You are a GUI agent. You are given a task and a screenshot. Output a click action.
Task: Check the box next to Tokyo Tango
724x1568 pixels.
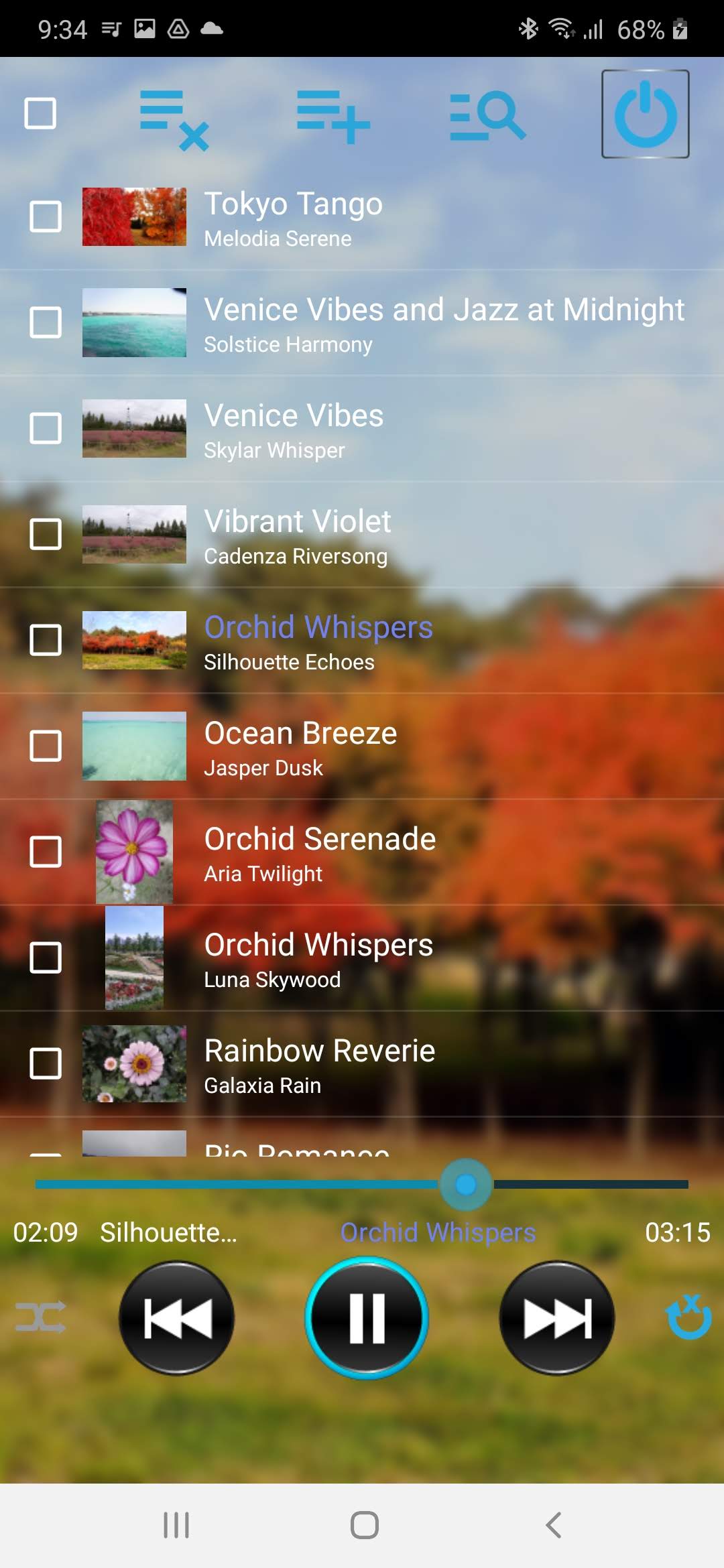(46, 216)
